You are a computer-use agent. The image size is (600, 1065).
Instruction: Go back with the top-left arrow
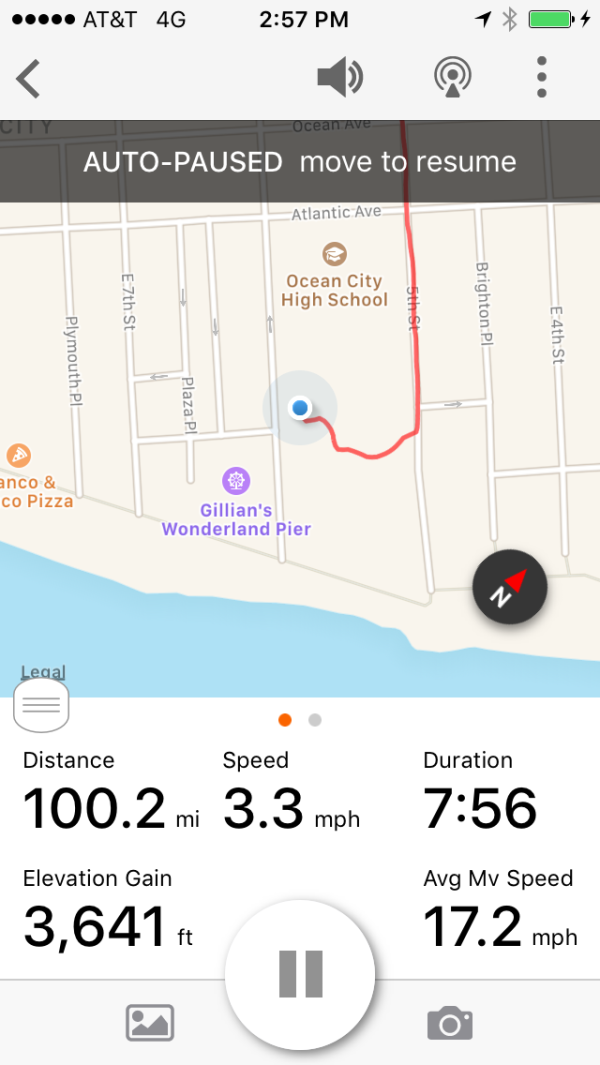click(28, 78)
